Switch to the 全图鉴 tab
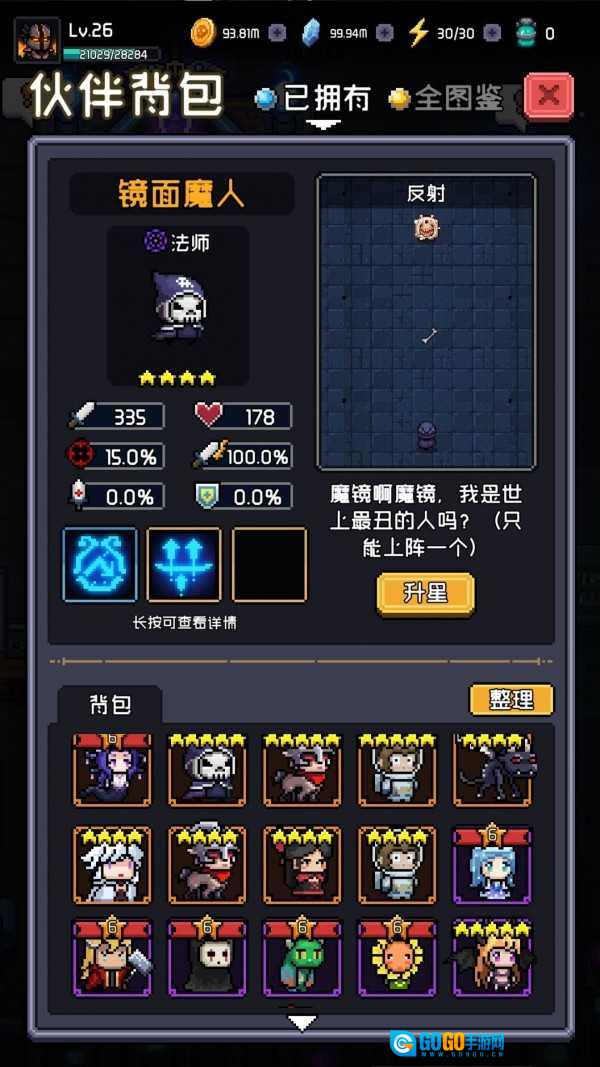 pos(447,99)
